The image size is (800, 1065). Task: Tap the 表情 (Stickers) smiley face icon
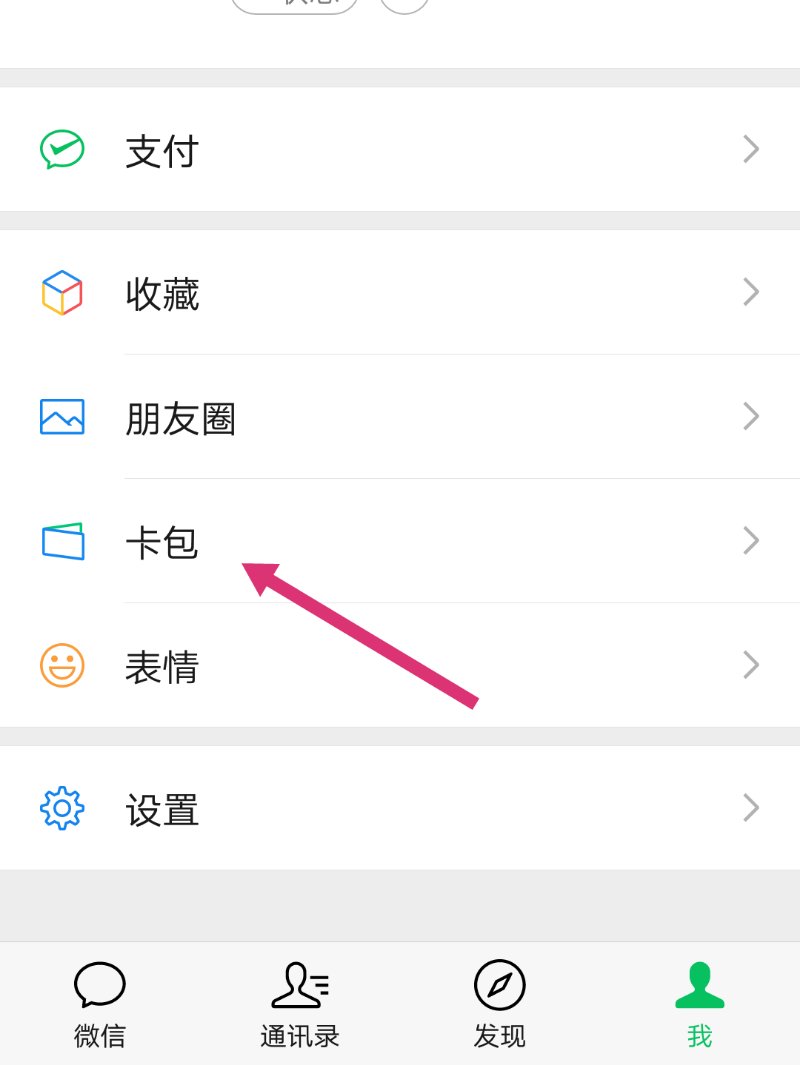(x=62, y=664)
